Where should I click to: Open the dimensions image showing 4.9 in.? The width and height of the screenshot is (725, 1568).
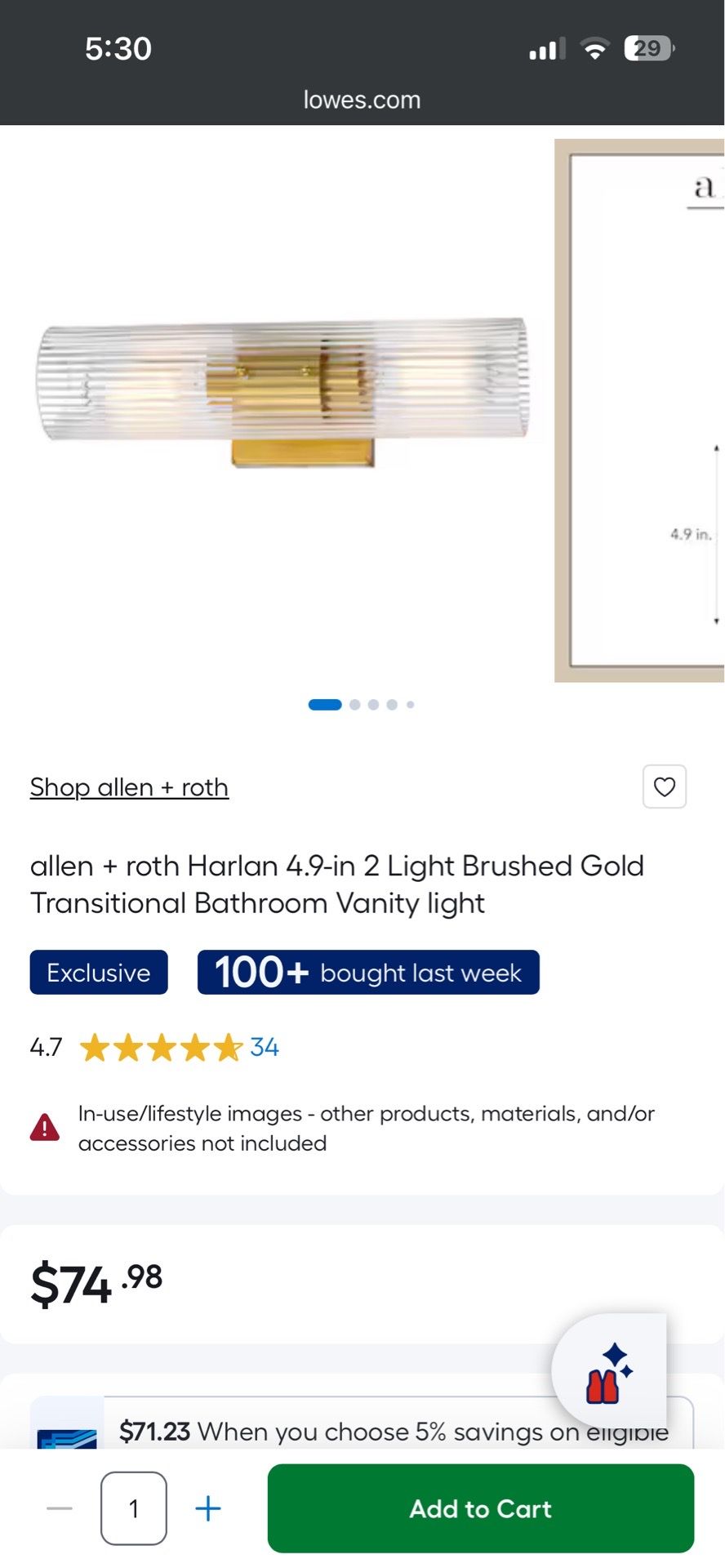point(639,410)
